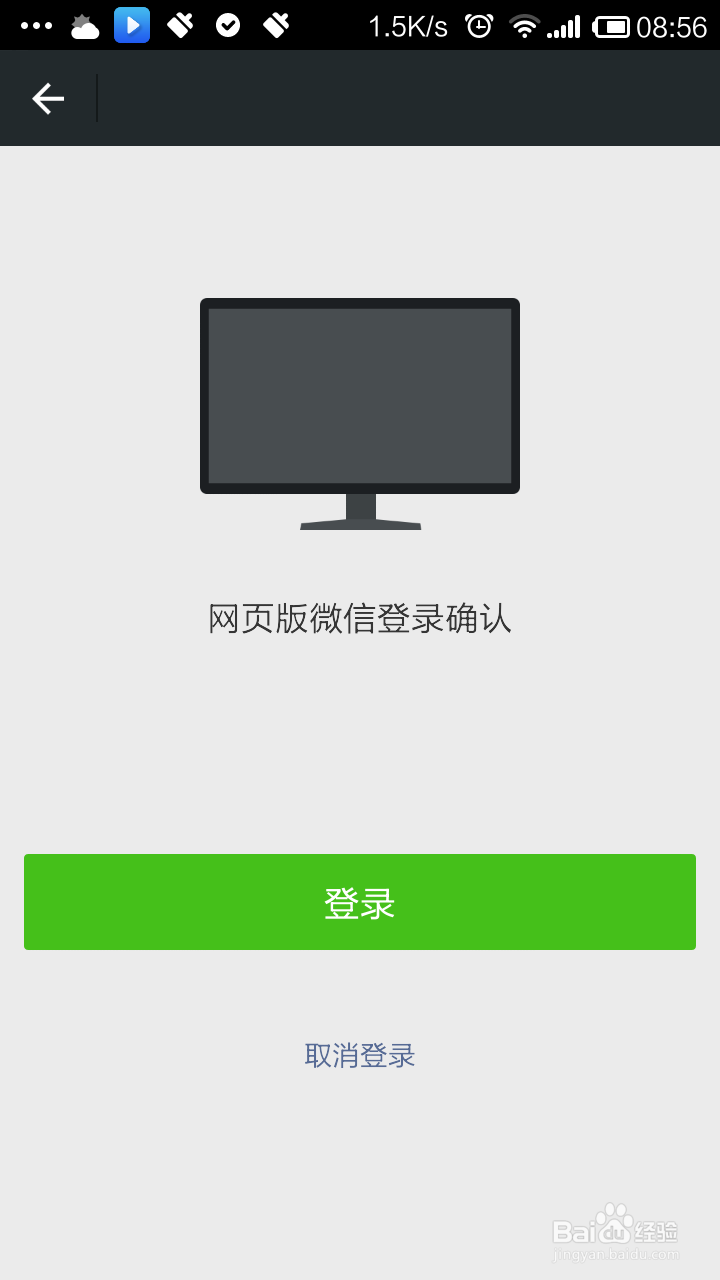Tap the dark top navigation bar
720x1280 pixels.
click(360, 97)
